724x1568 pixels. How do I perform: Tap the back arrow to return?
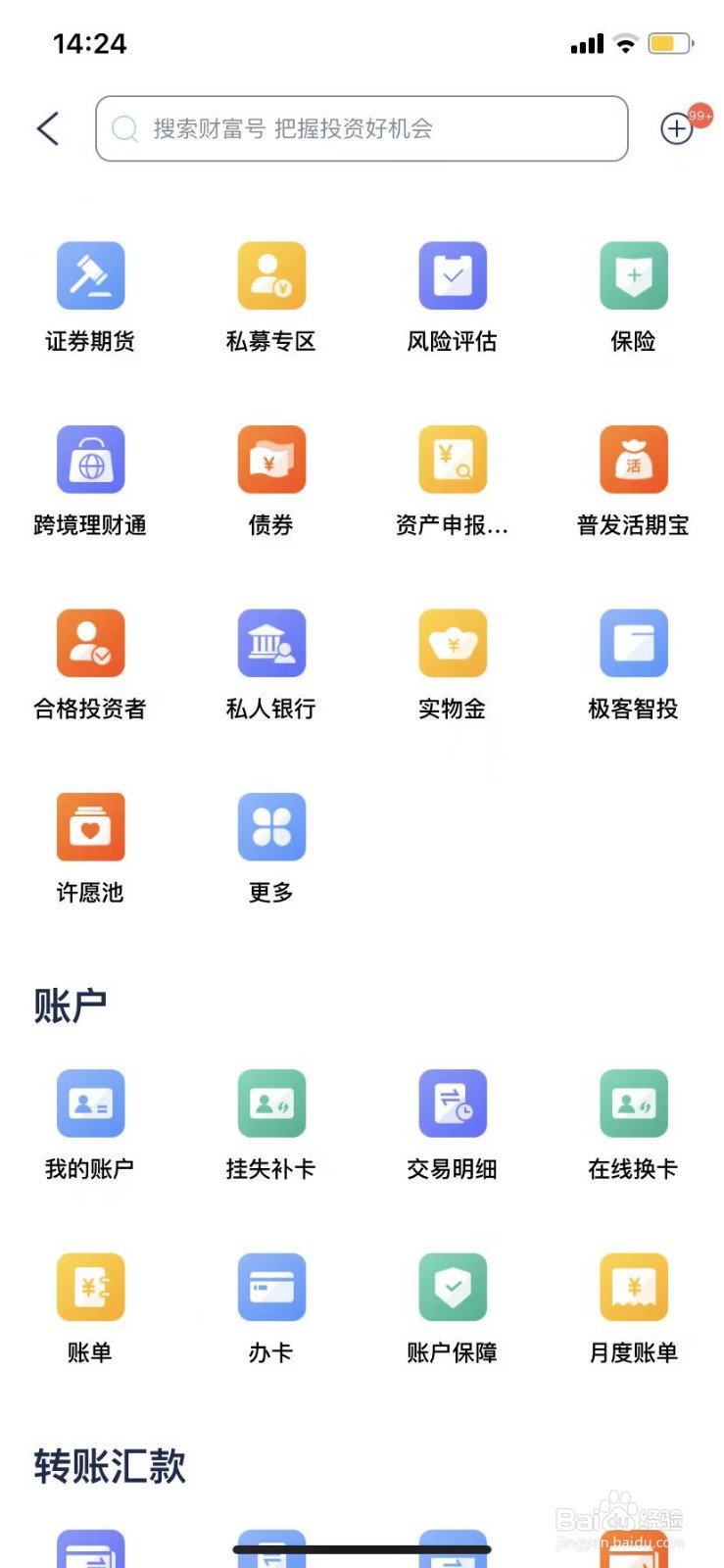coord(47,128)
